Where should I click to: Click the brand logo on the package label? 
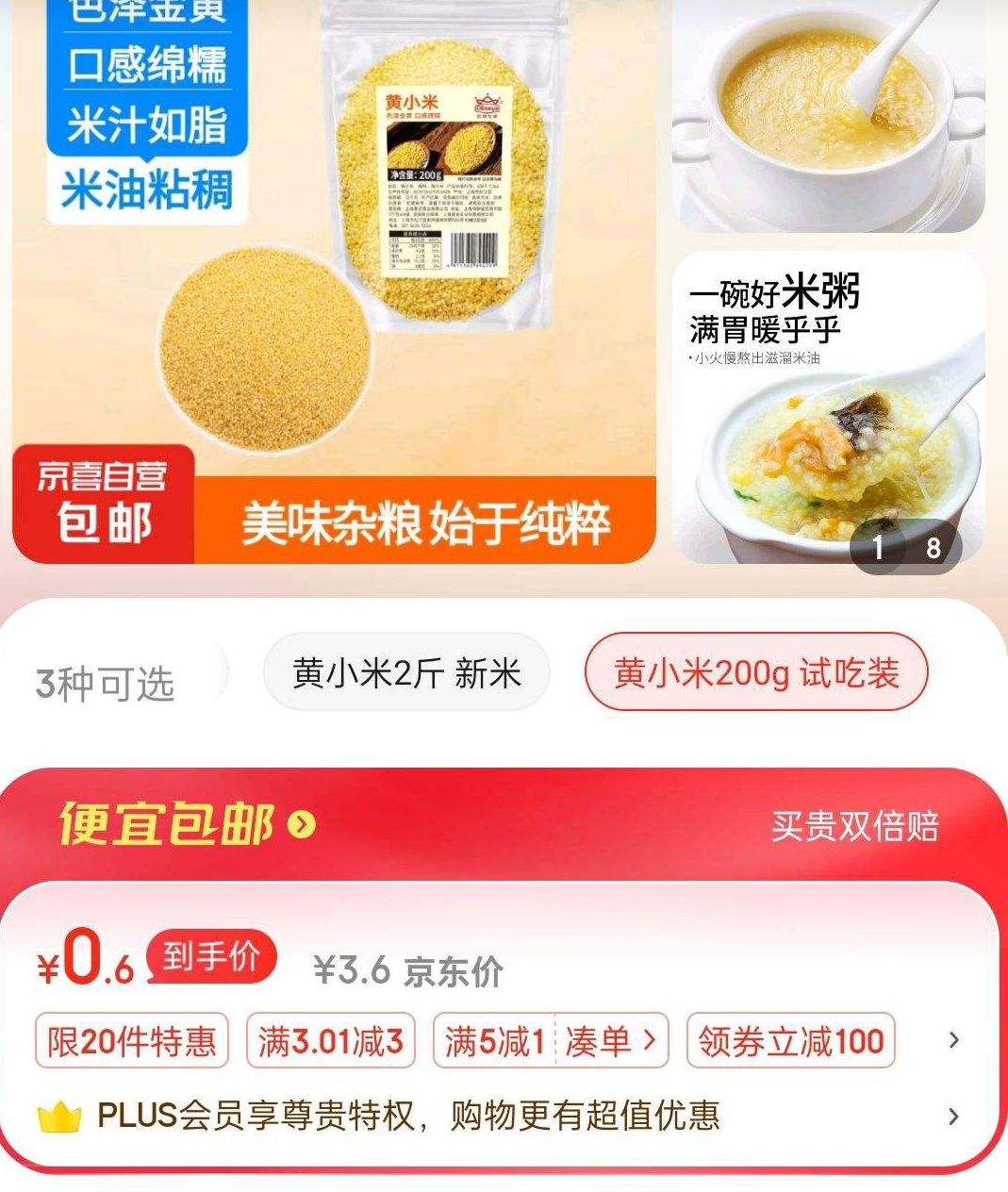pyautogui.click(x=487, y=102)
